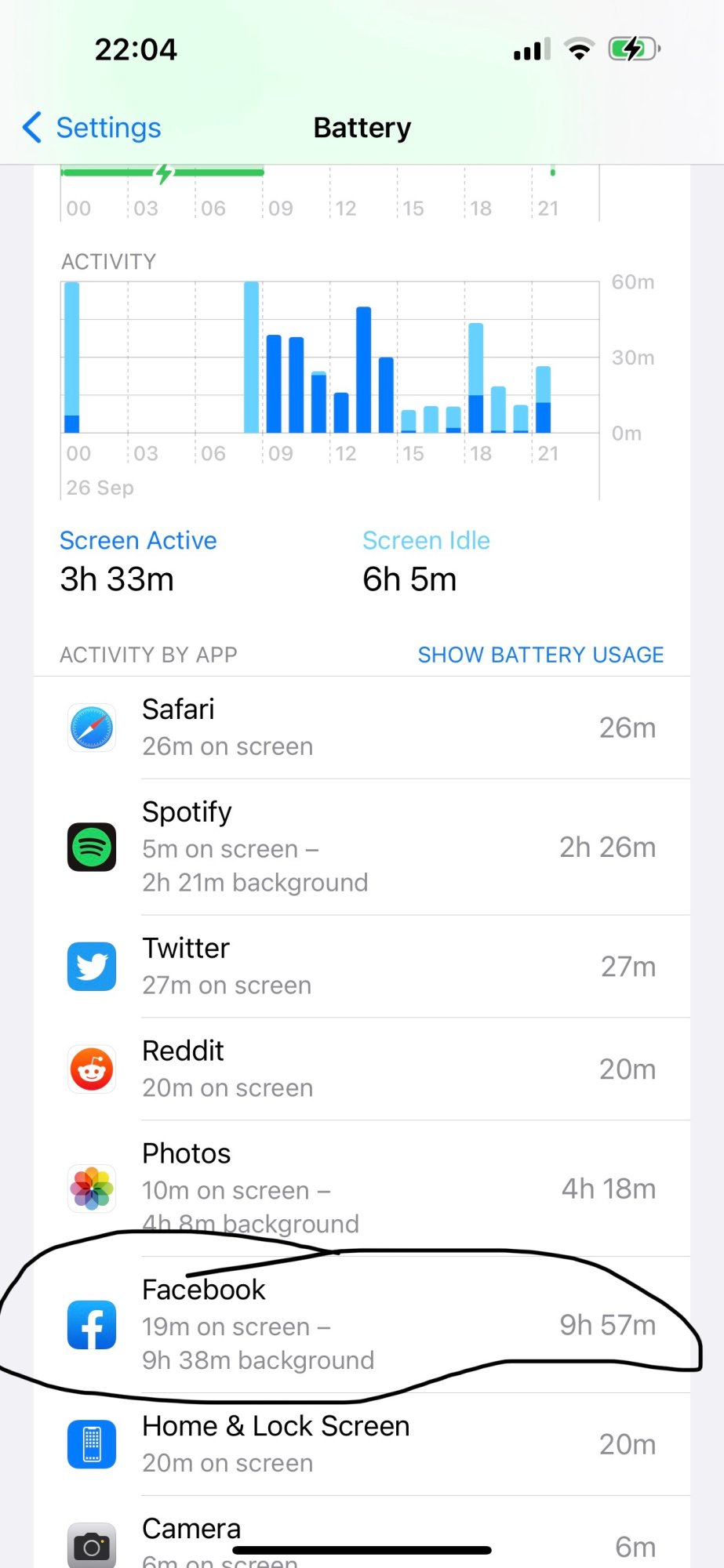Select Home & Lock Screen row
Image resolution: width=724 pixels, height=1568 pixels.
(x=362, y=1444)
